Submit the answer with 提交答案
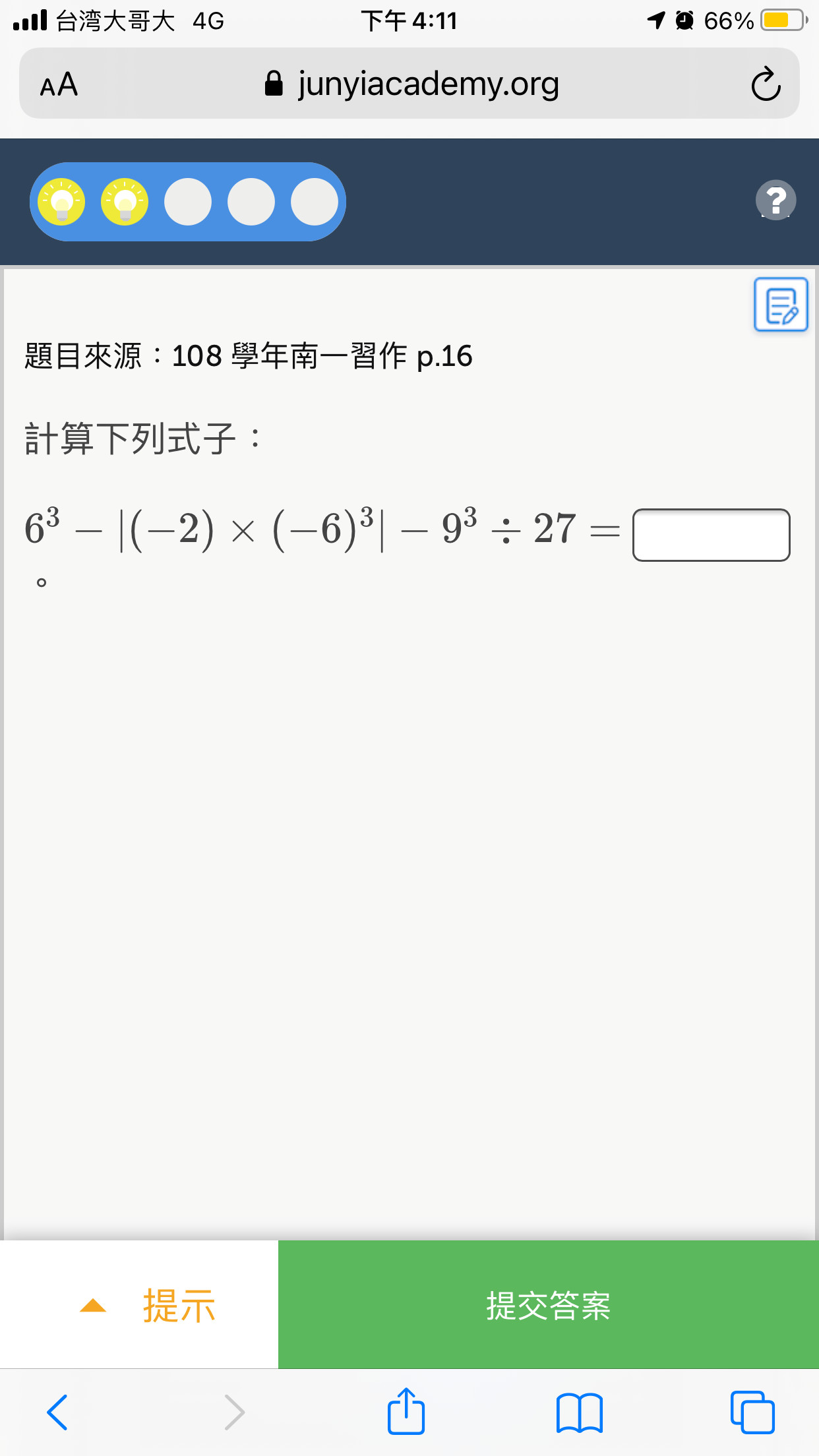Viewport: 819px width, 1456px height. pyautogui.click(x=549, y=1304)
